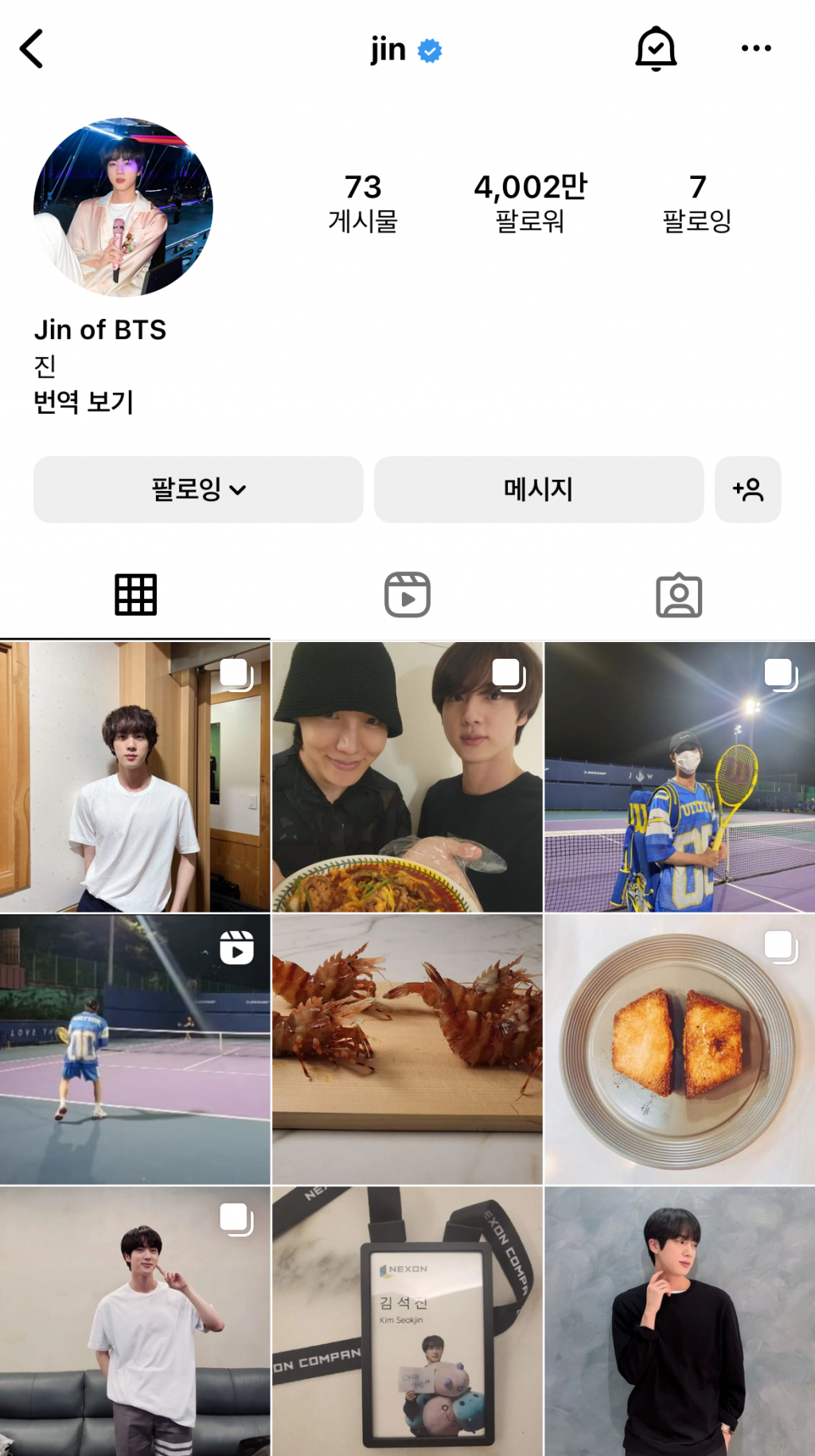Open the night tennis racket photo post

click(680, 777)
